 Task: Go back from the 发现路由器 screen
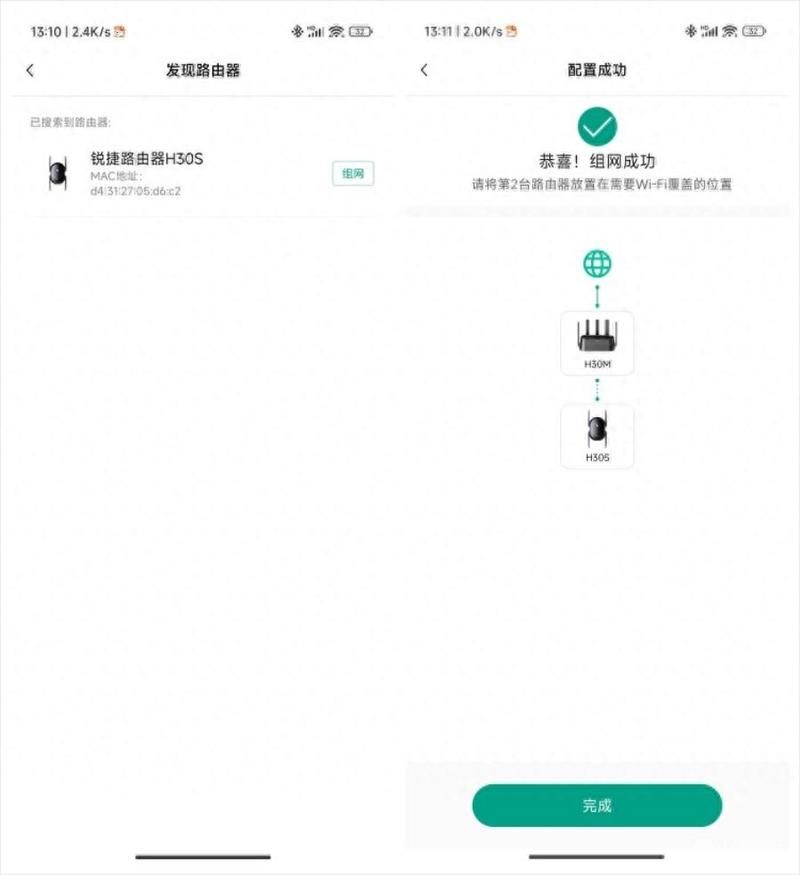pos(30,70)
